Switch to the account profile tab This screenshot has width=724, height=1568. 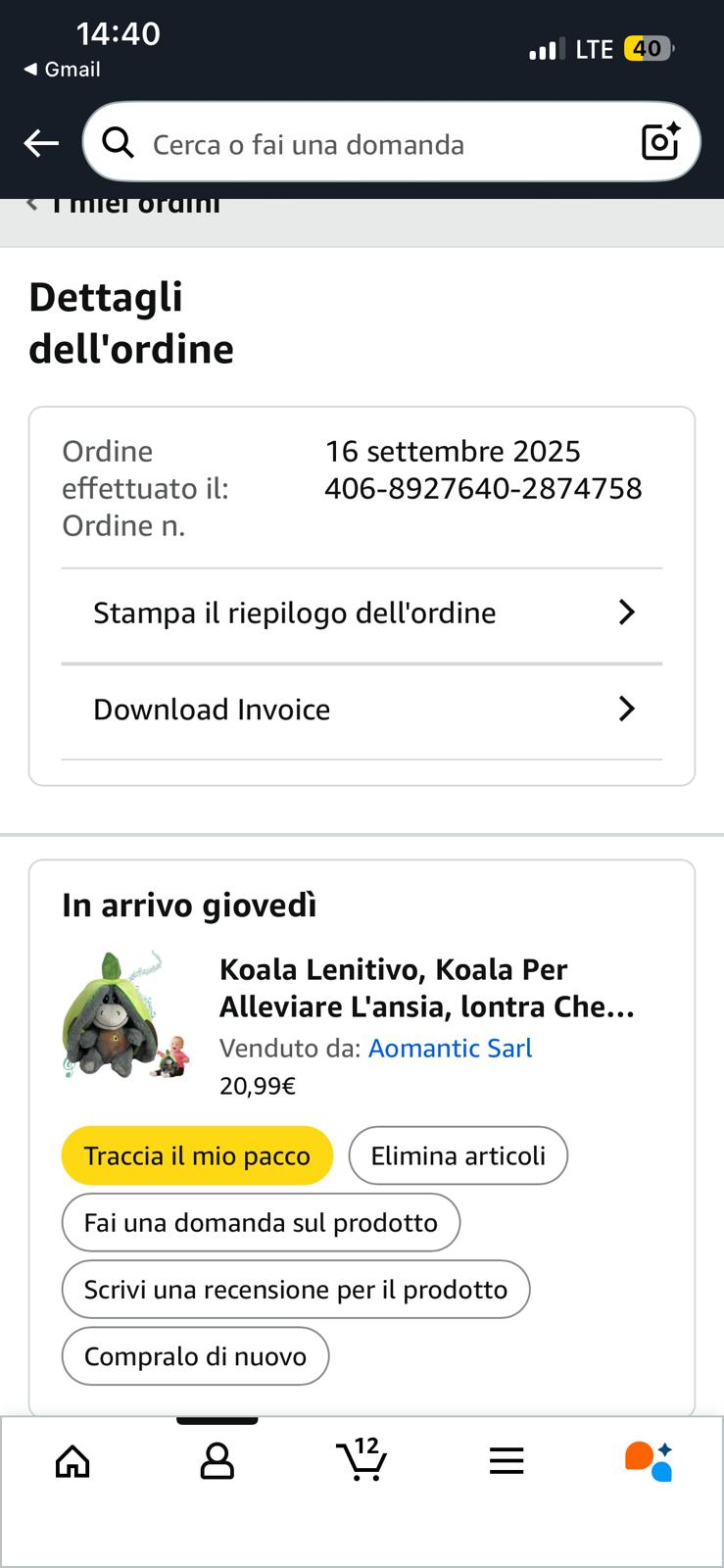pos(217,1461)
